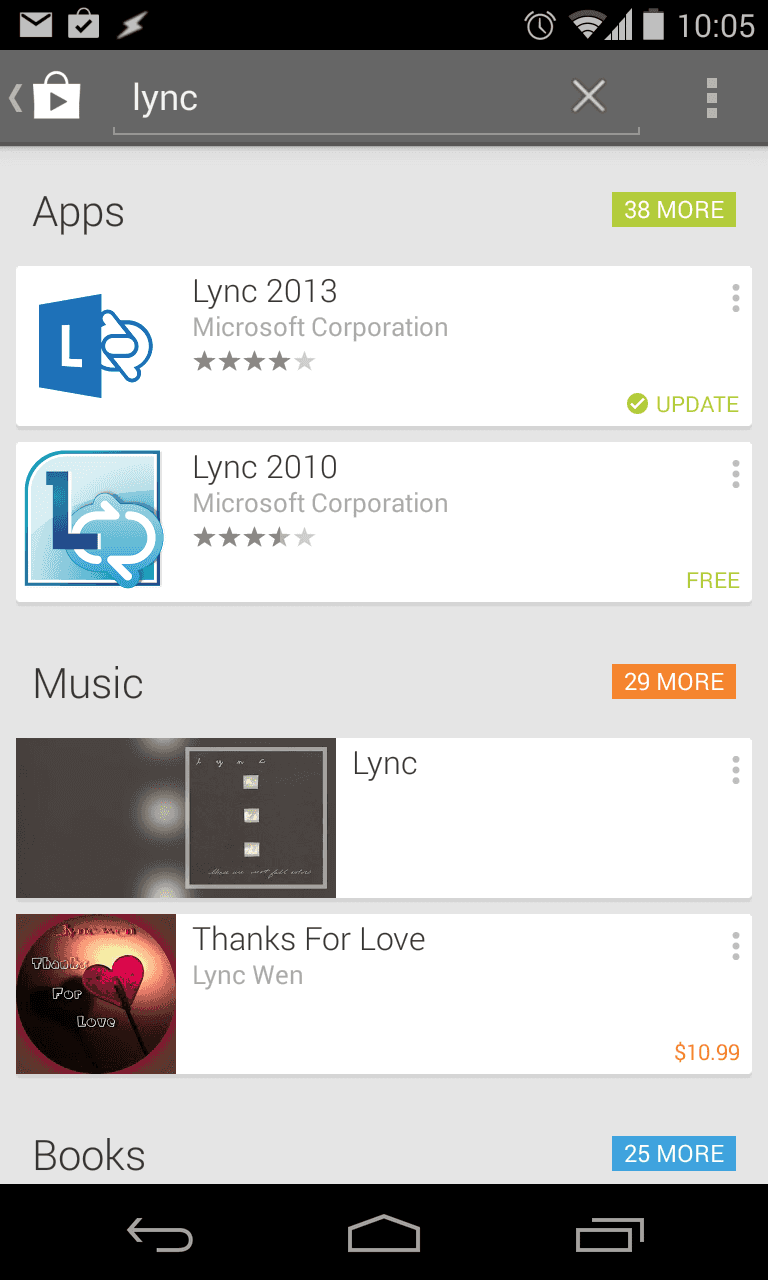Viewport: 768px width, 1280px height.
Task: Open options menu for Lync 2010
Action: tap(735, 473)
